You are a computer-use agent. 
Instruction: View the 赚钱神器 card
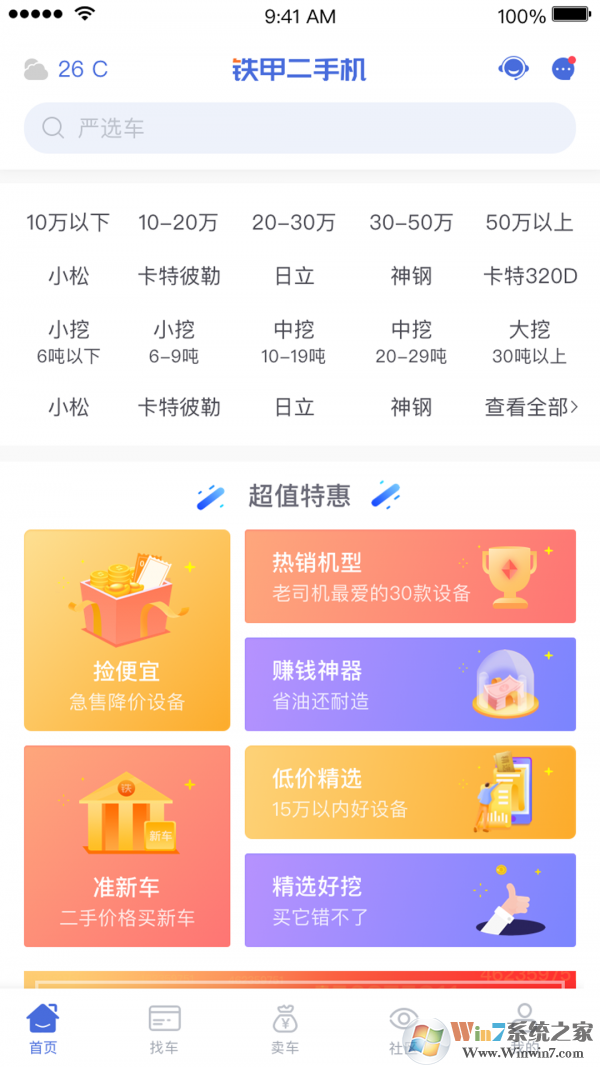tap(410, 684)
